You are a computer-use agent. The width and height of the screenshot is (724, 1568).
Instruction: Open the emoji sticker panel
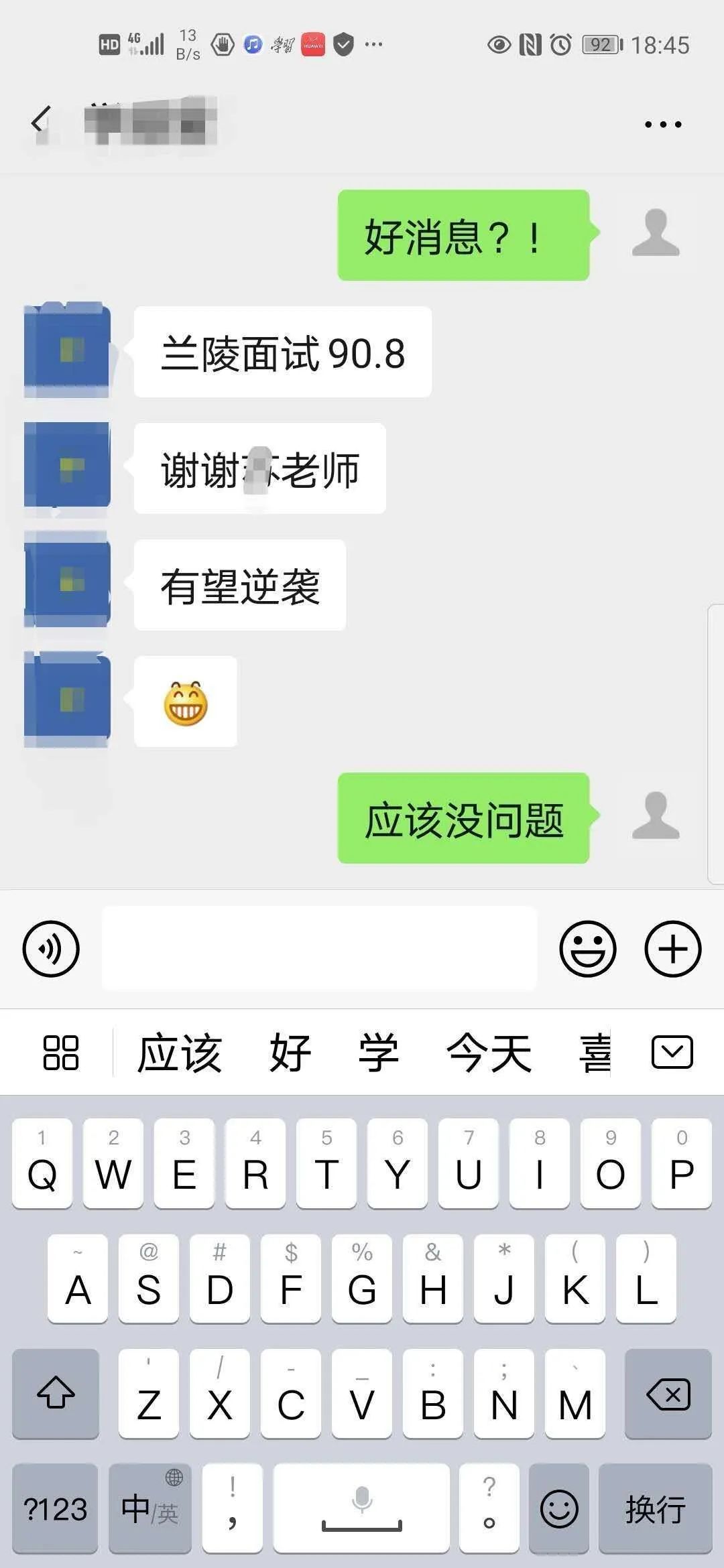[x=587, y=949]
